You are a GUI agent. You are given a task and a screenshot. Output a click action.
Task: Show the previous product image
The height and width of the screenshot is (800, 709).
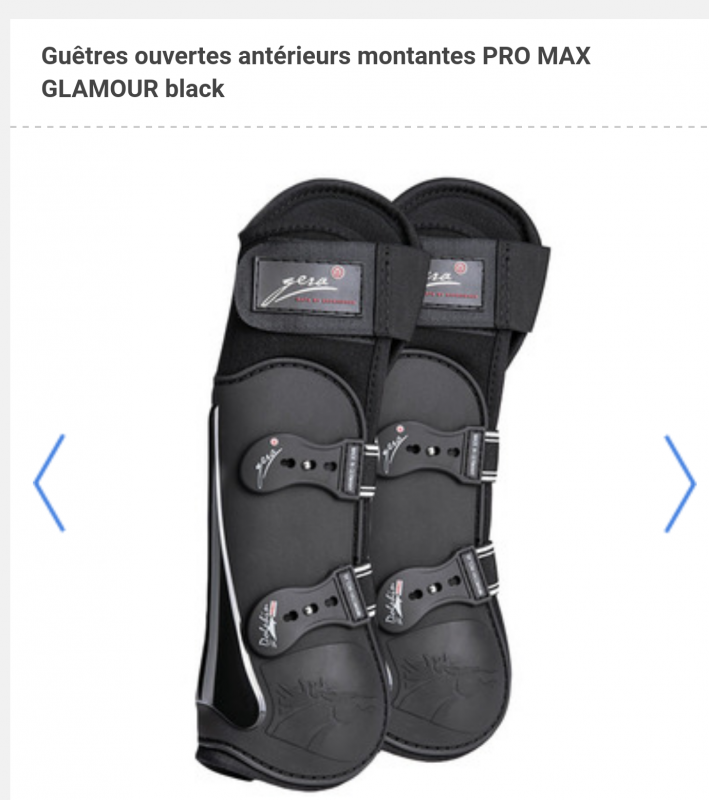tap(49, 483)
